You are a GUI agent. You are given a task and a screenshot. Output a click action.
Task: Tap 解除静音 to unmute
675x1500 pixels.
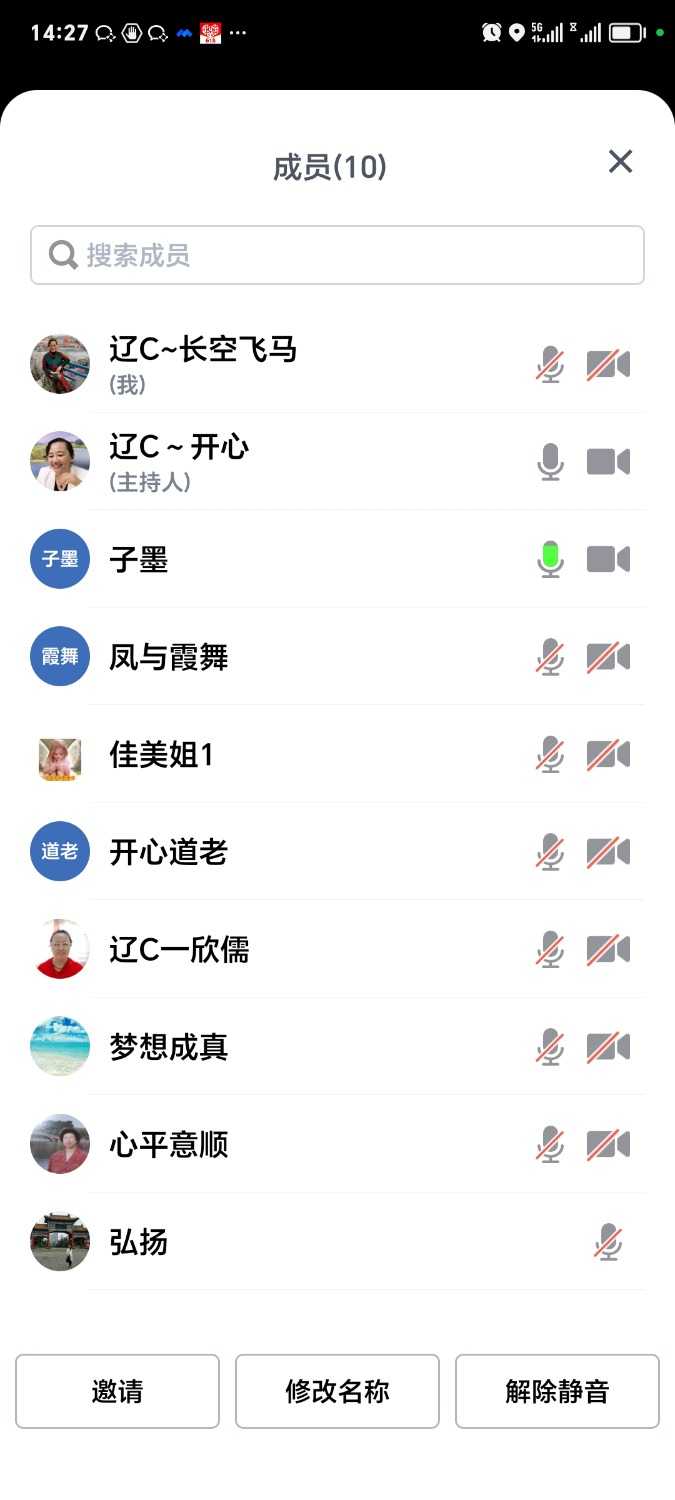point(557,1391)
